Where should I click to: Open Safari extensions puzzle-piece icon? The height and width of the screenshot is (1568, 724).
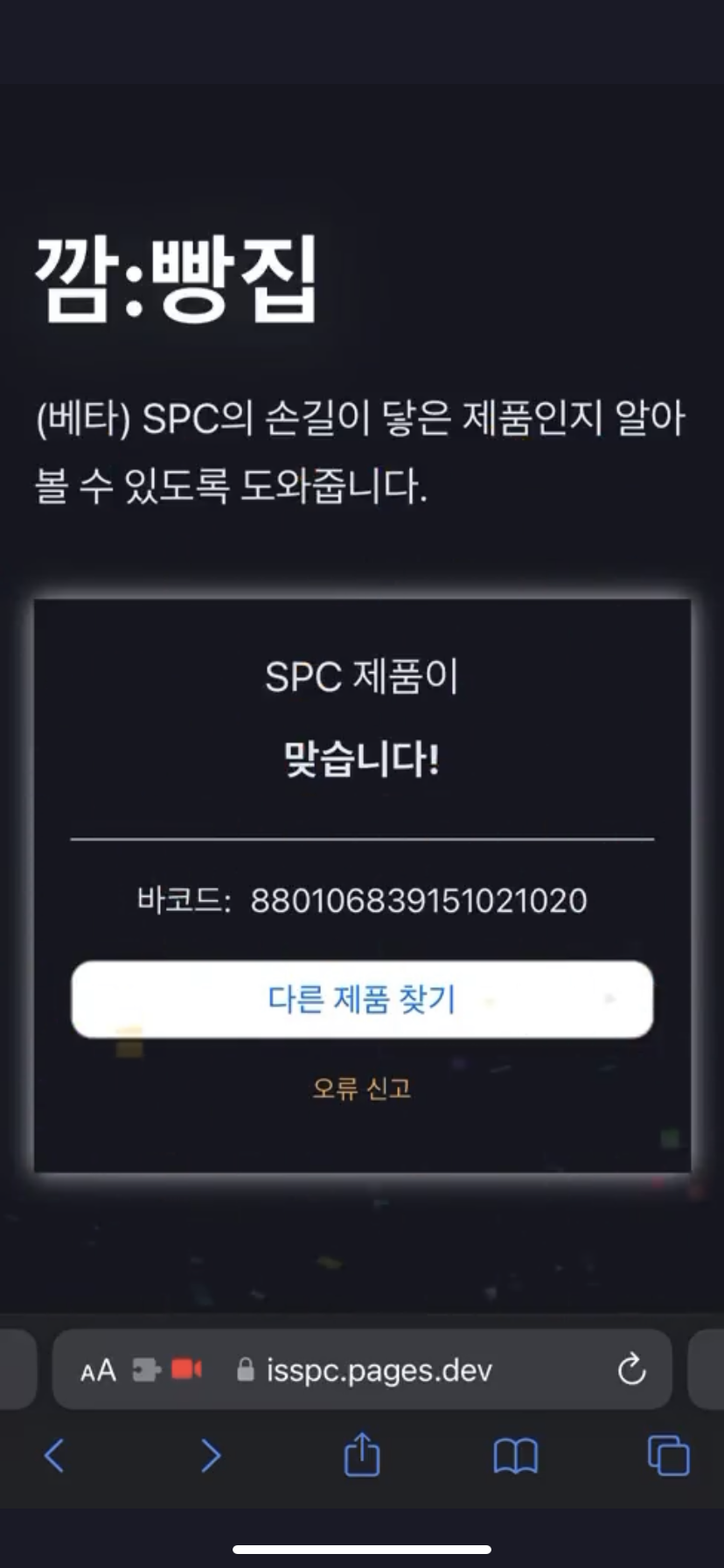click(146, 1369)
